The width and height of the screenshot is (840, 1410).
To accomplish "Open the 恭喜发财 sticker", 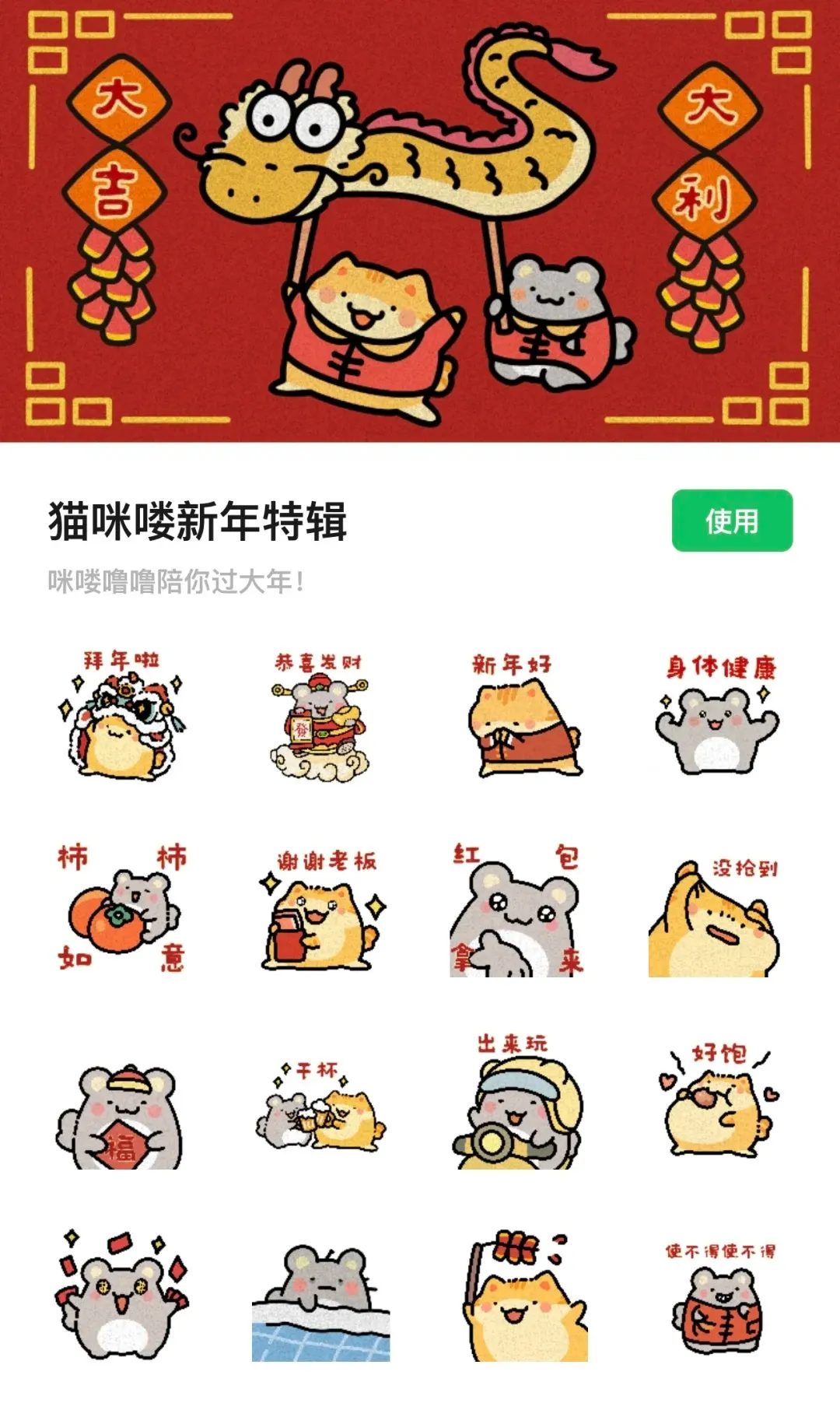I will click(320, 717).
